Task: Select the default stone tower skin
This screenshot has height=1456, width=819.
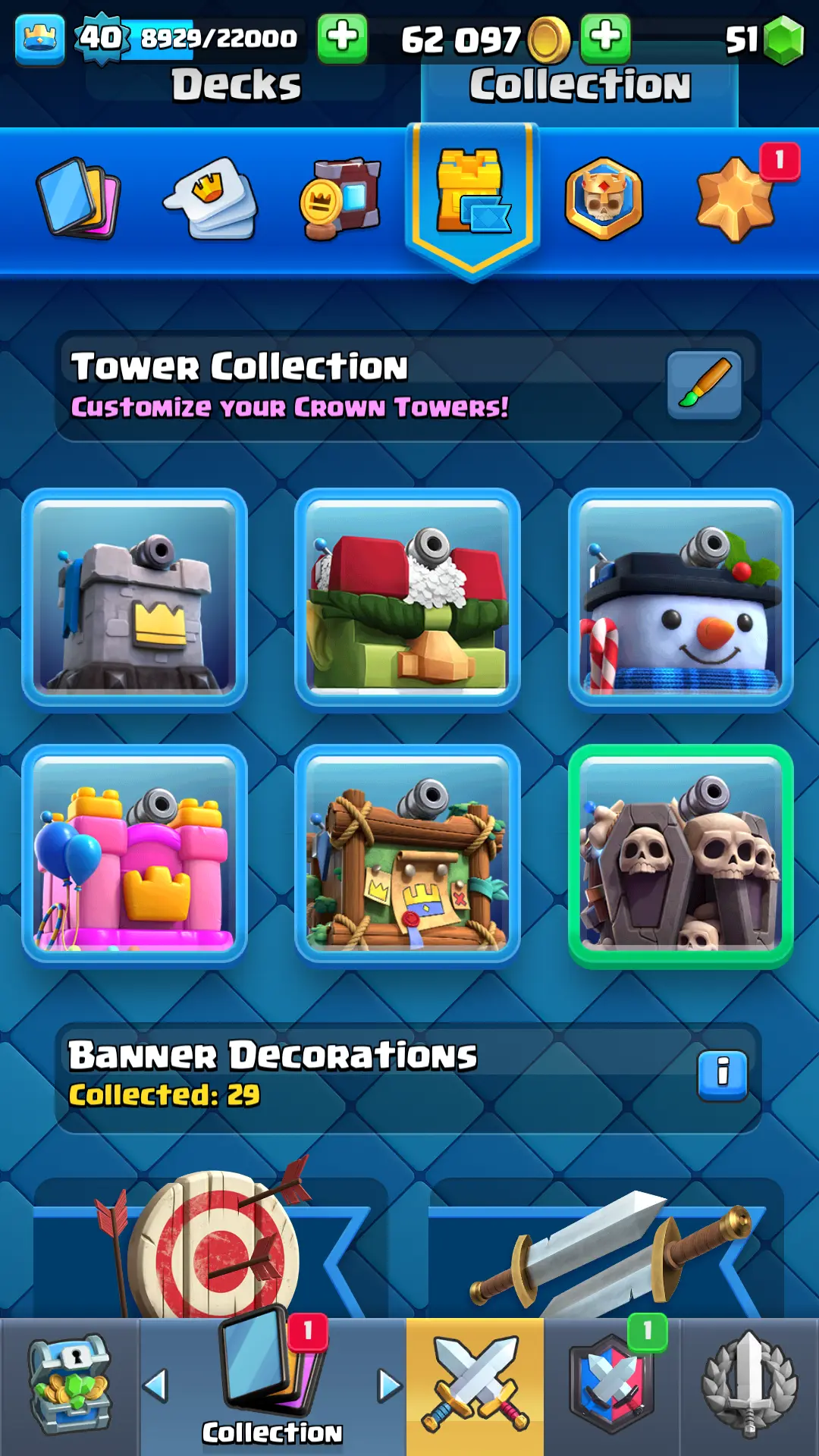Action: click(135, 598)
